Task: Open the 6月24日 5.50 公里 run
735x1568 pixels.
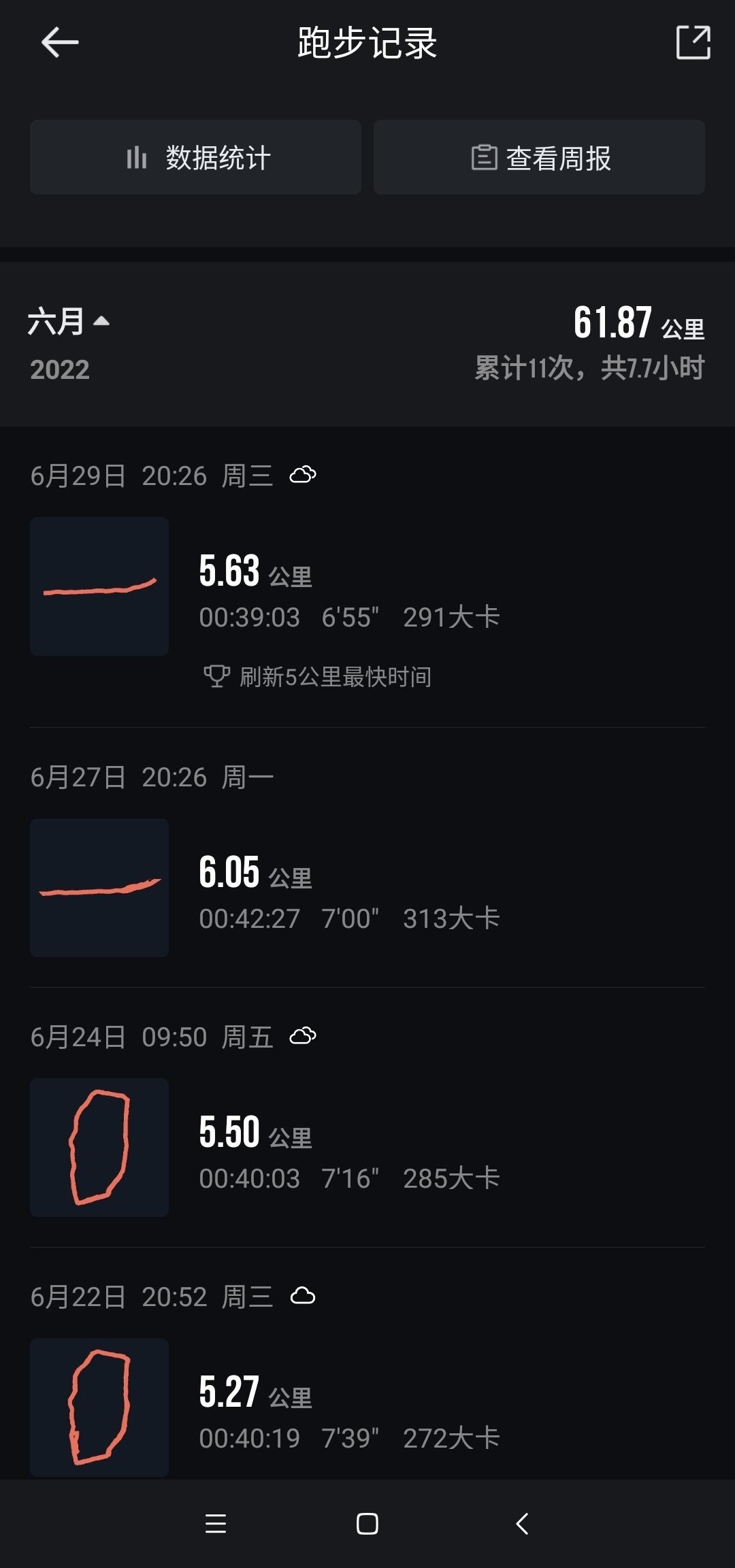Action: tap(367, 1118)
